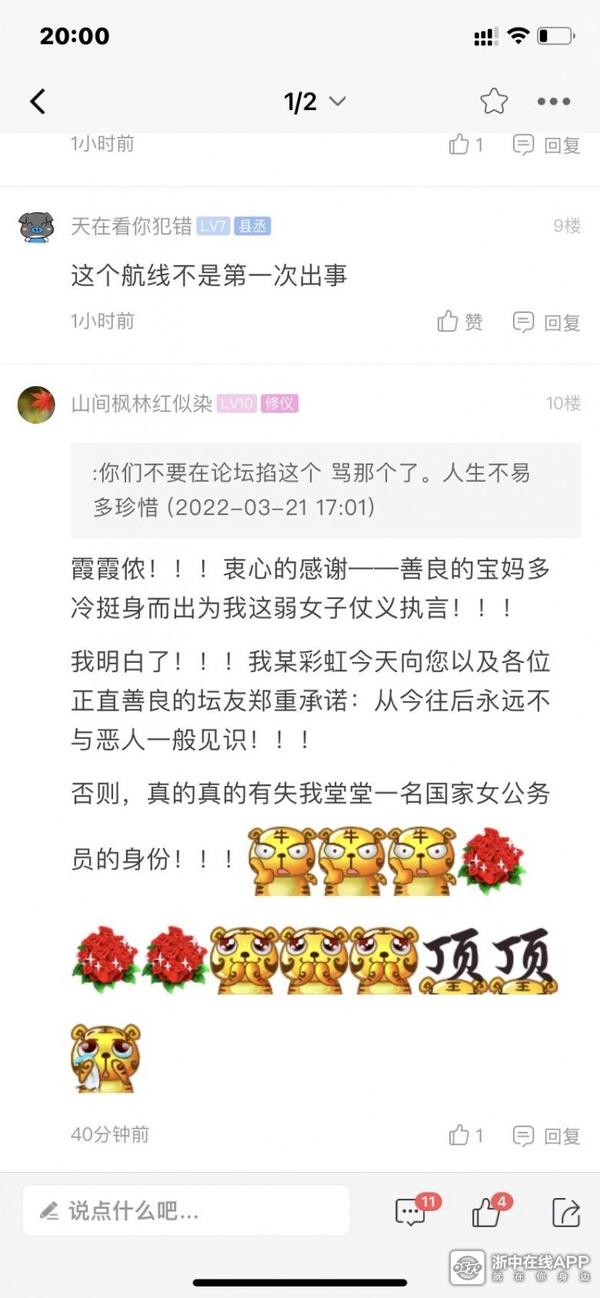Open 天在看你犯错's profile avatar
The height and width of the screenshot is (1298, 600).
37,227
